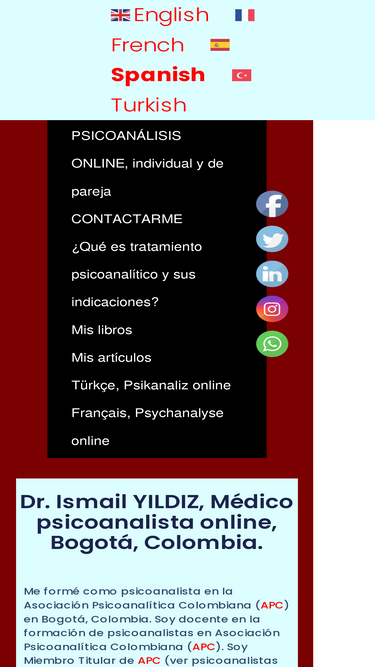Go to Mis libros
Screen dimensions: 375x667
(x=102, y=330)
